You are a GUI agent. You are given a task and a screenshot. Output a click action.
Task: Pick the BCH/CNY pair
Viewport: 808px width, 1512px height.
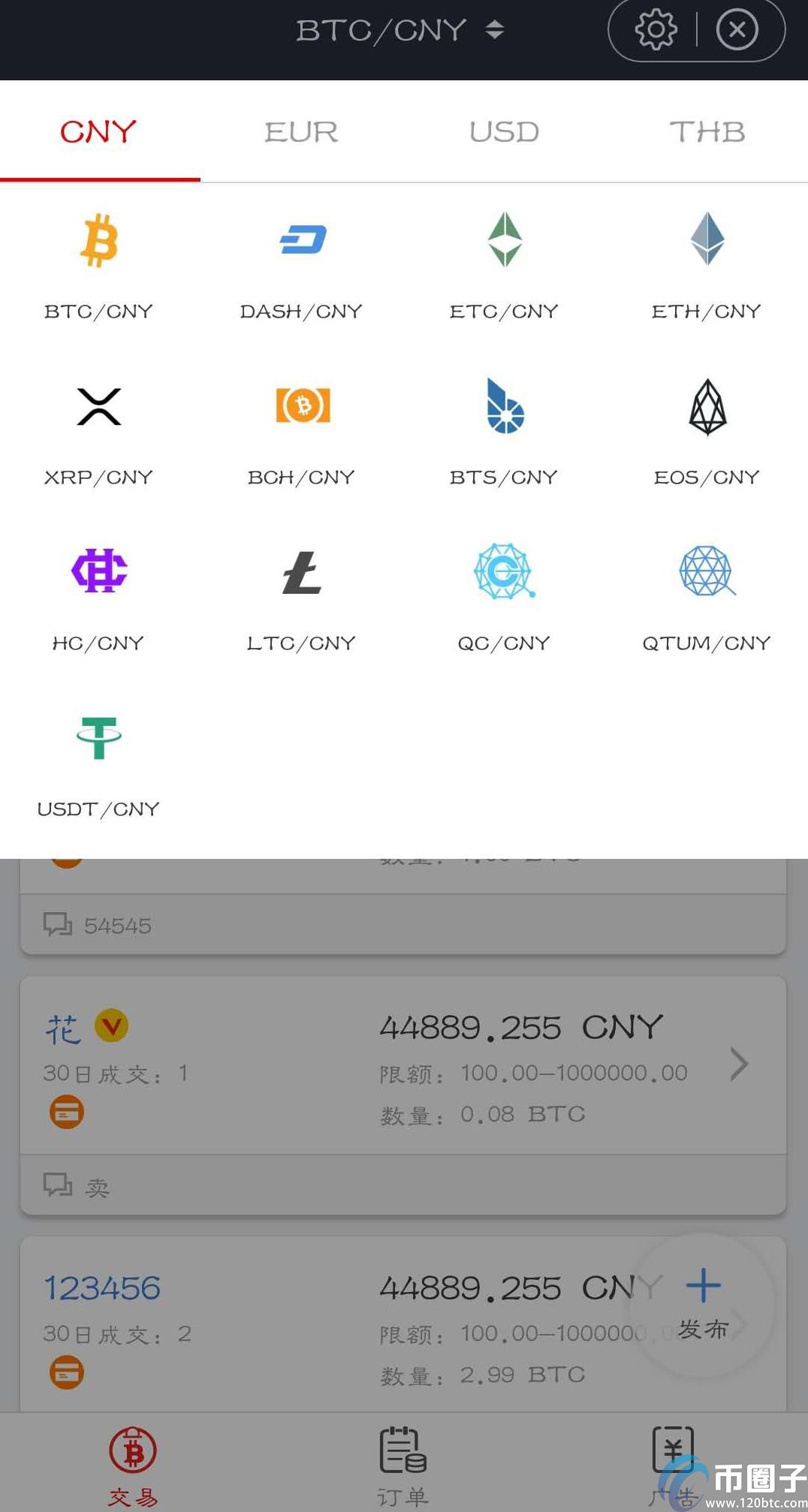tap(301, 430)
